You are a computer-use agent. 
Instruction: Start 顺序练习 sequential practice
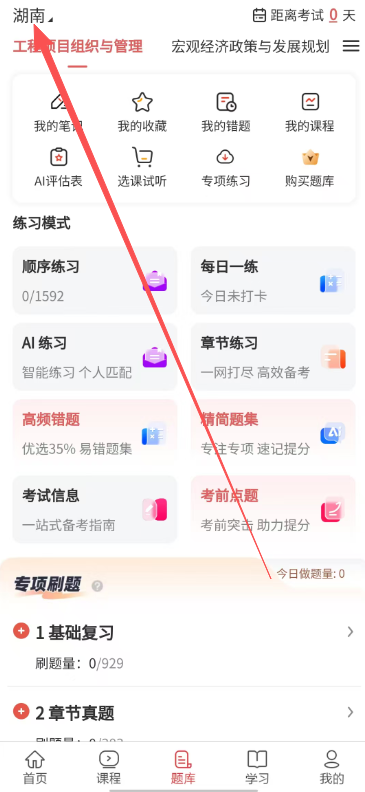pyautogui.click(x=95, y=280)
